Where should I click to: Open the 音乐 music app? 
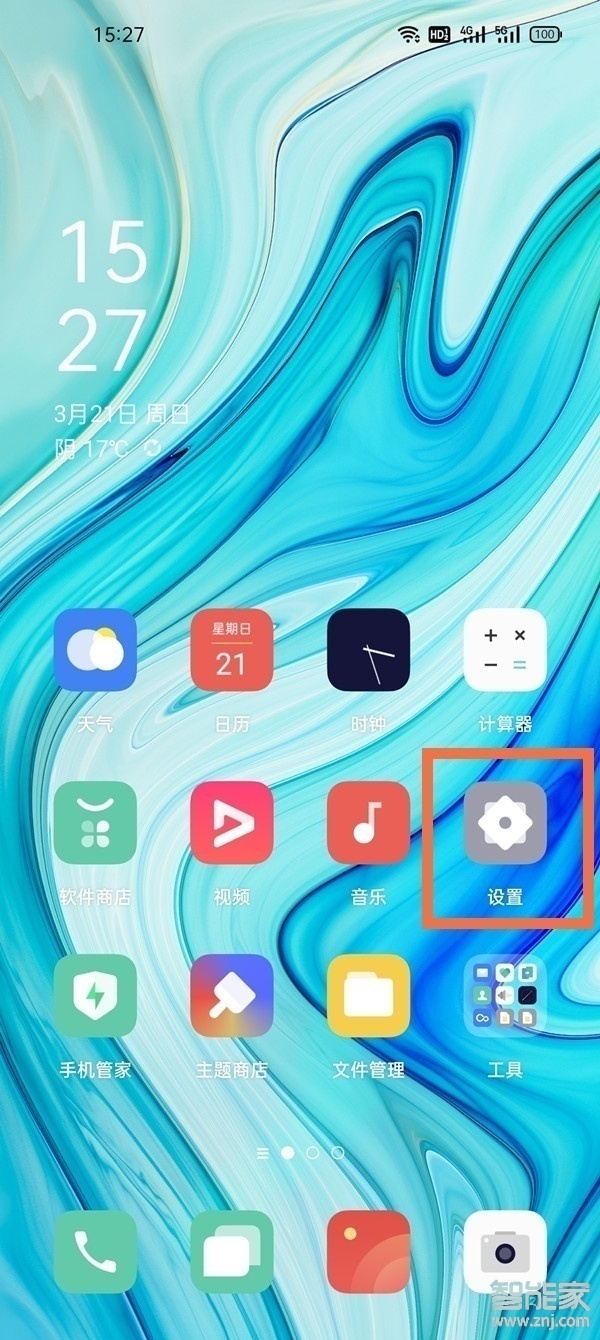[368, 823]
